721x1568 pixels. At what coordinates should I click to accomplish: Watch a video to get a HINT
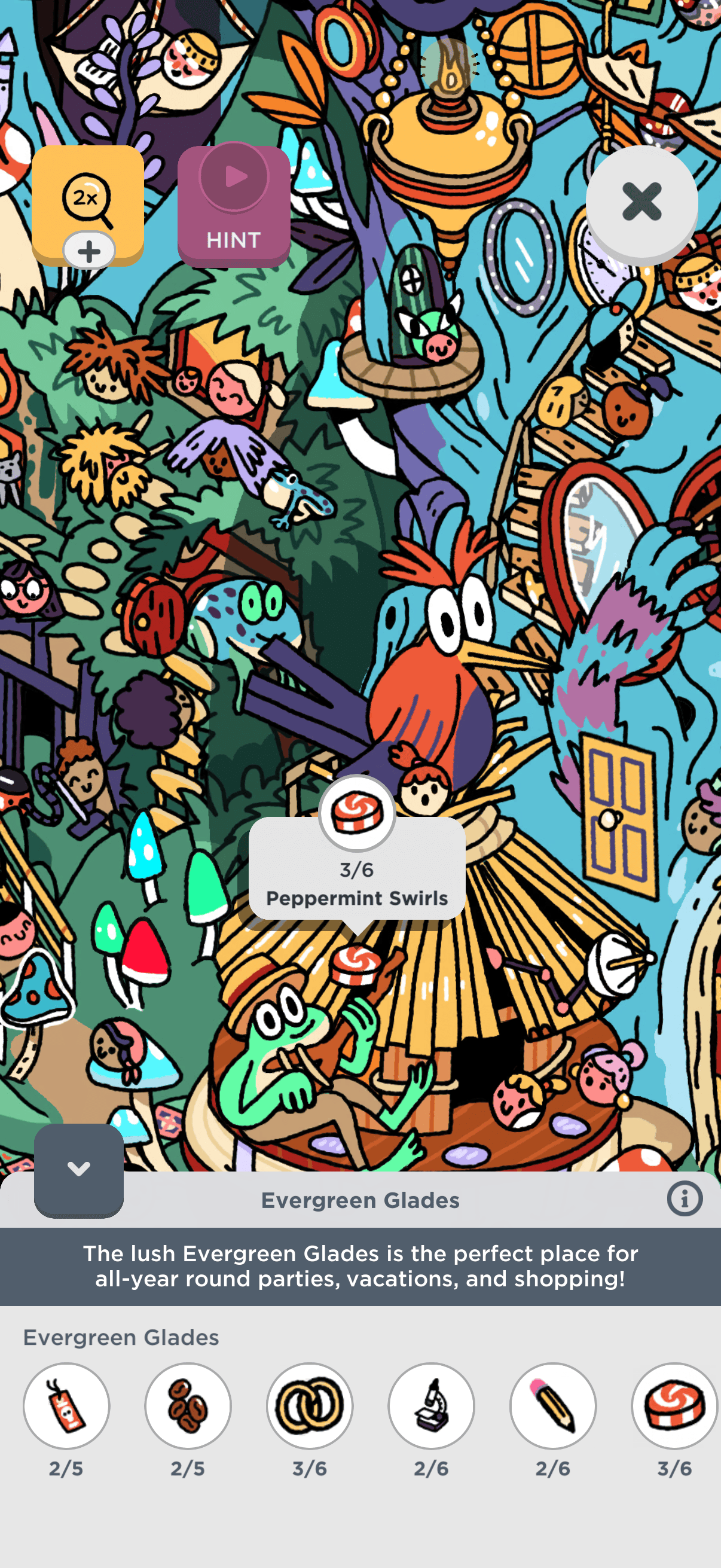234,205
